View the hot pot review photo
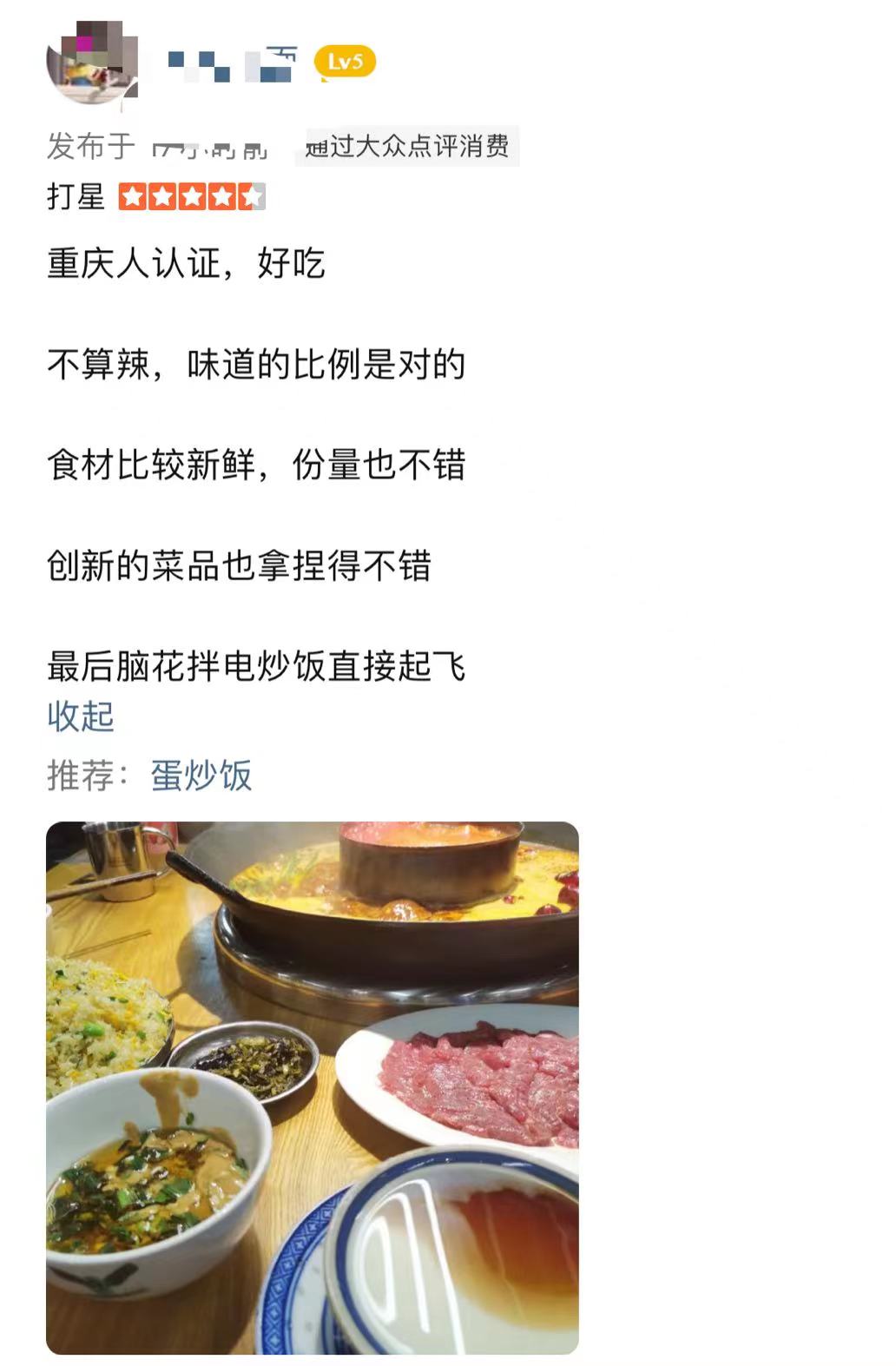 pos(313,1087)
